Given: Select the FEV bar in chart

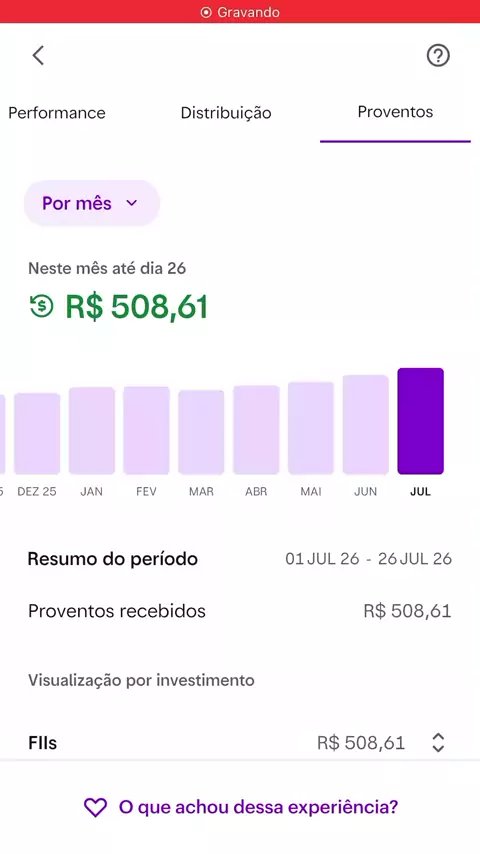Looking at the screenshot, I should click(x=147, y=430).
